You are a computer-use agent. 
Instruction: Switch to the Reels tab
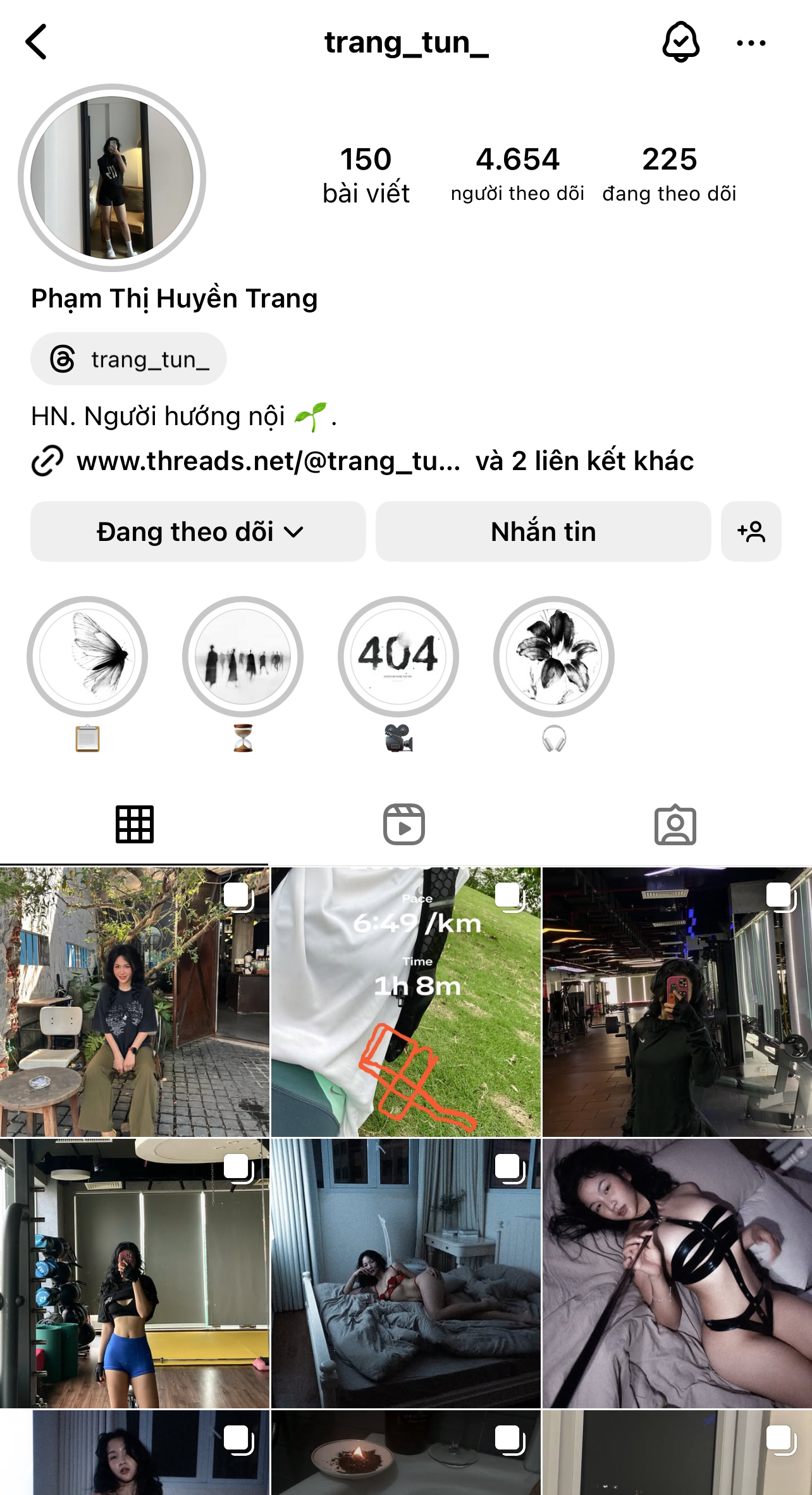tap(404, 824)
